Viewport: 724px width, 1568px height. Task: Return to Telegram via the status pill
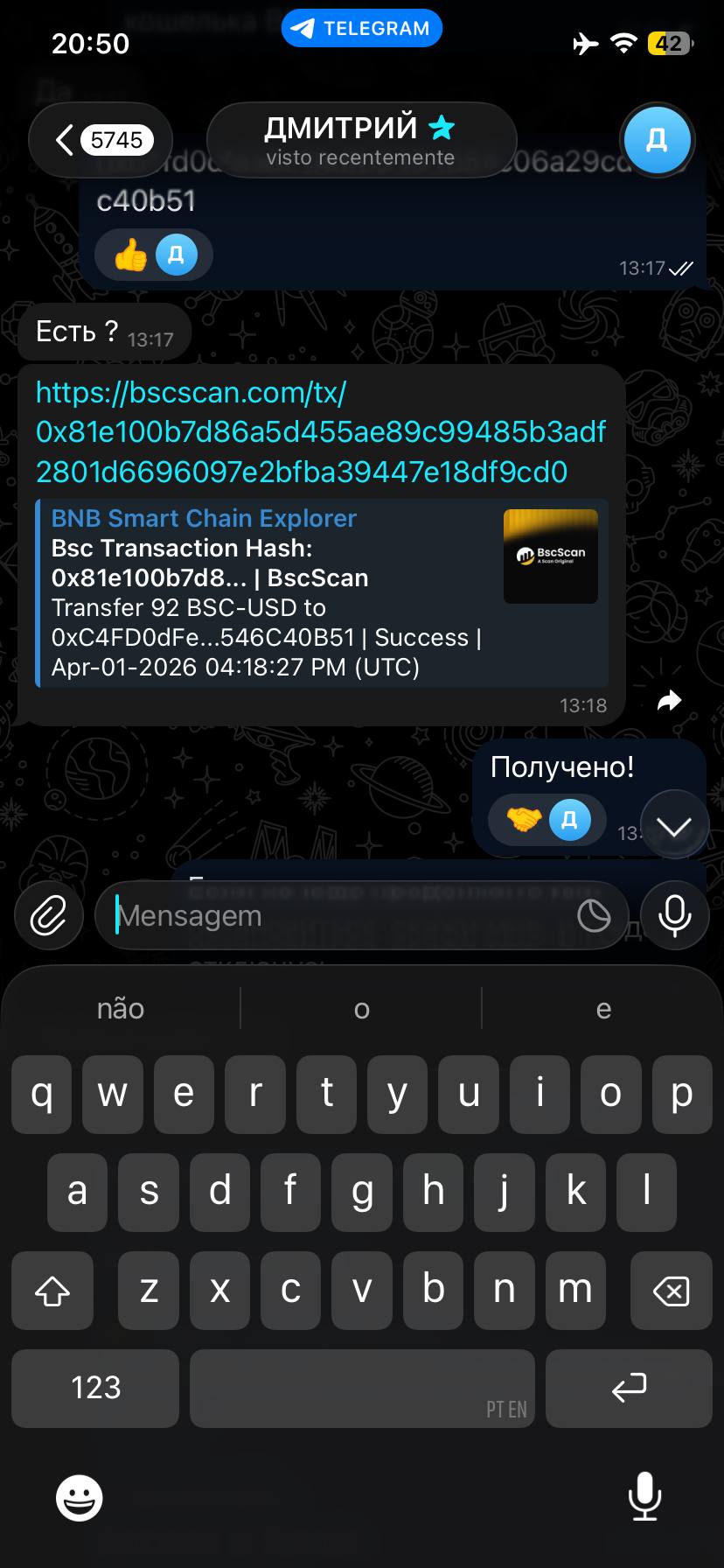361,28
